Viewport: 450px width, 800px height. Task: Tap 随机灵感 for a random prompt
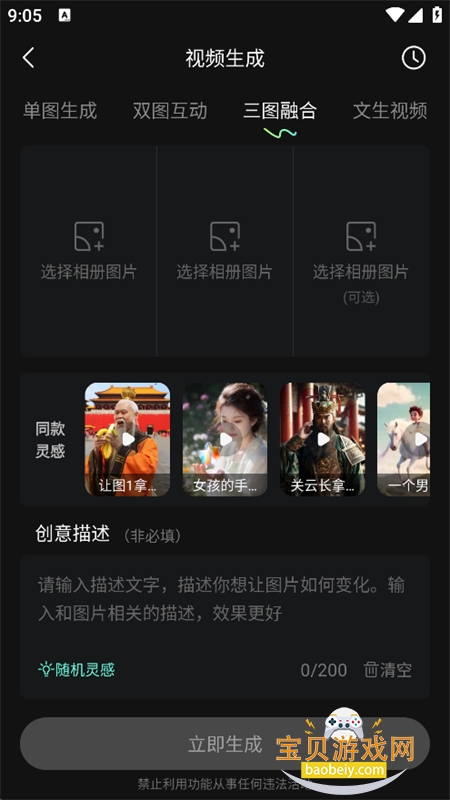(77, 669)
